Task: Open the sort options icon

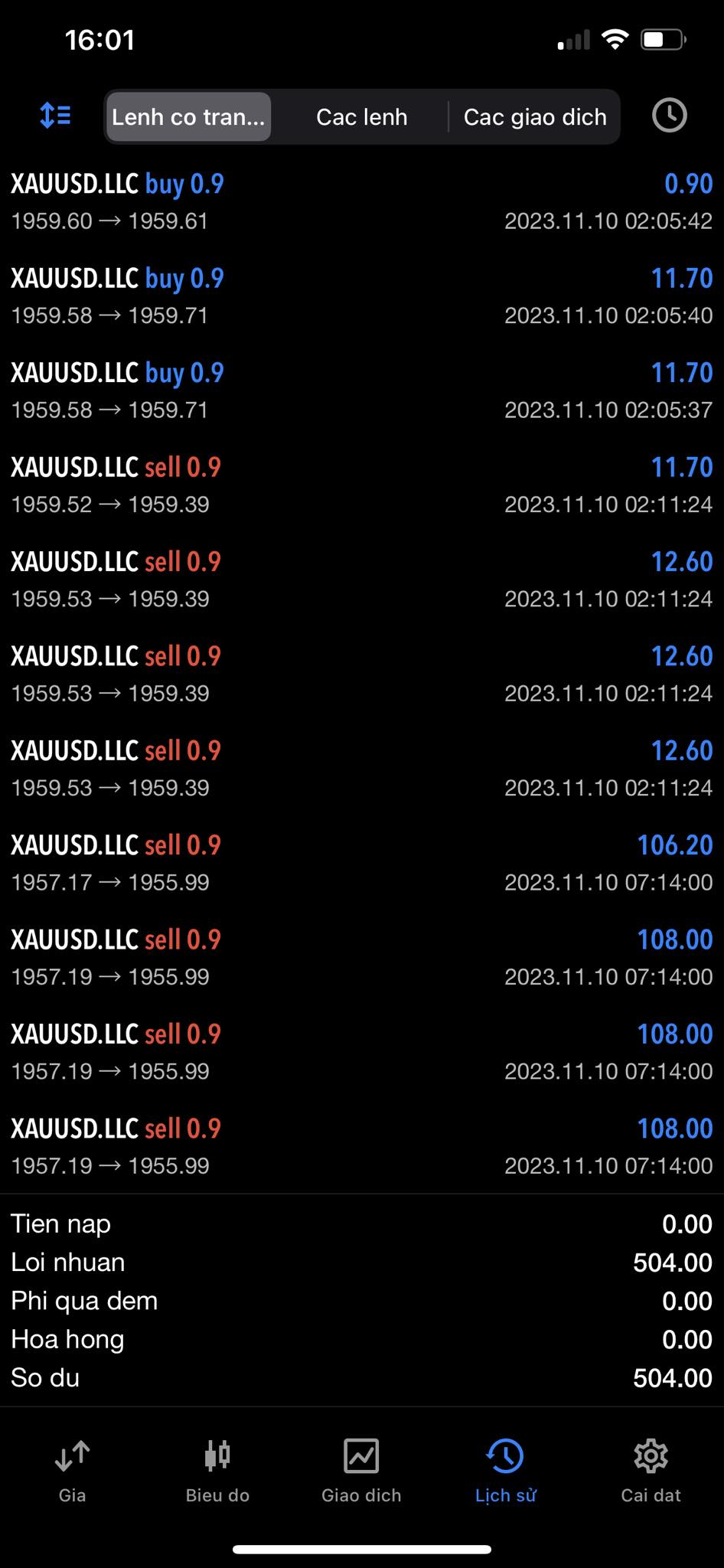Action: click(55, 116)
